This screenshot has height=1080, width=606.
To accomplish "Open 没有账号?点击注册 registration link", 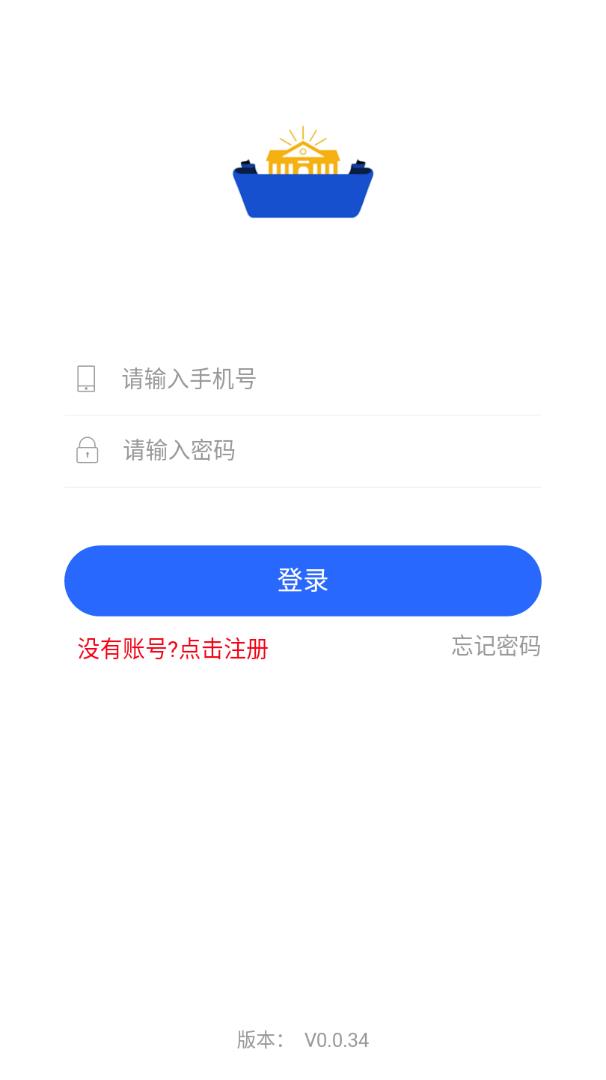I will click(x=173, y=649).
